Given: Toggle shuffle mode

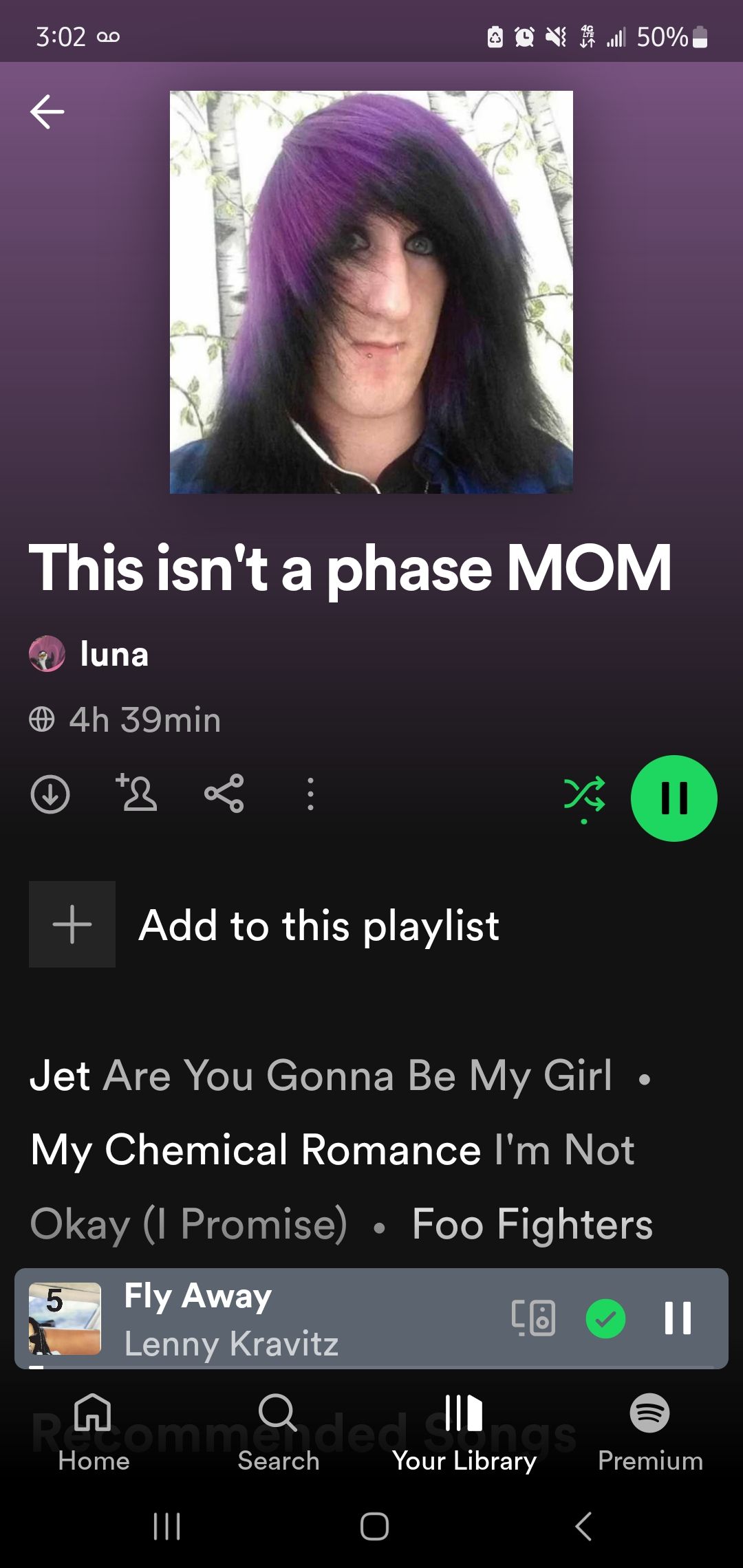Looking at the screenshot, I should tap(584, 798).
